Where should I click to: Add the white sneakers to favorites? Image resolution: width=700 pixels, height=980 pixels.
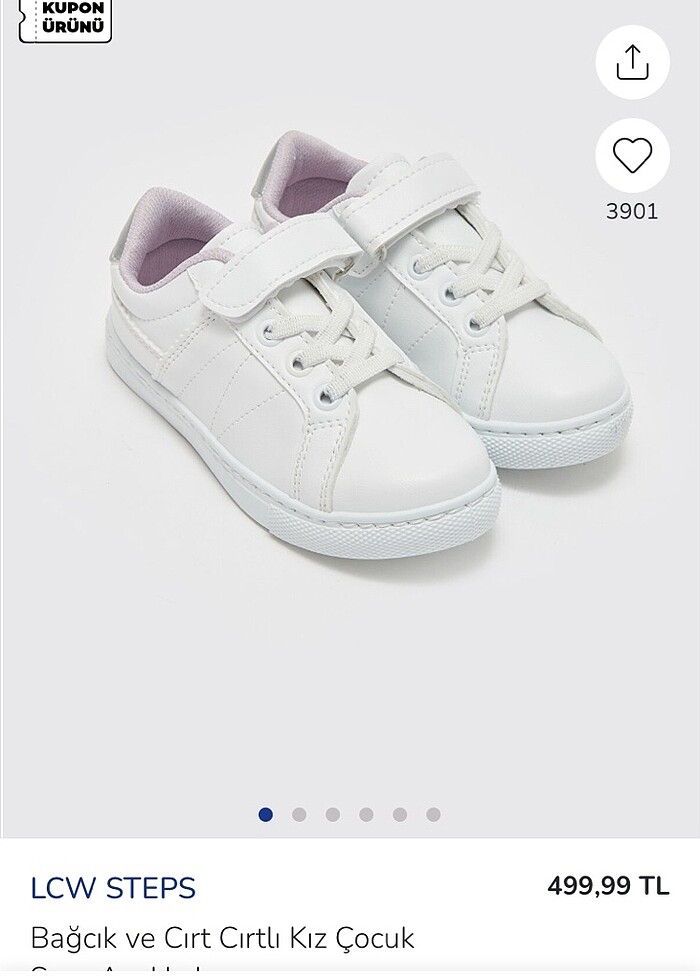[x=632, y=156]
